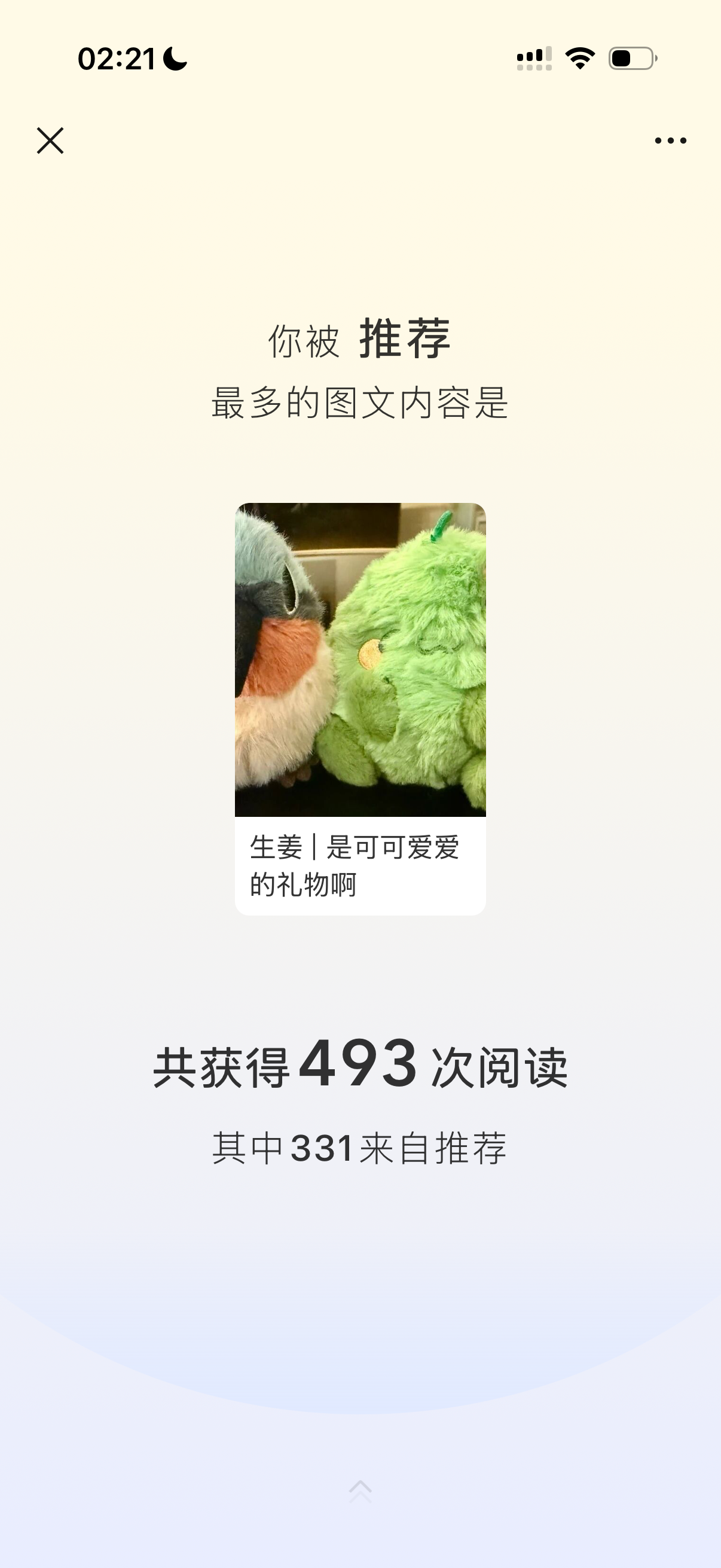The height and width of the screenshot is (1568, 721).
Task: Tap the upward chevron to continue
Action: tap(360, 1491)
